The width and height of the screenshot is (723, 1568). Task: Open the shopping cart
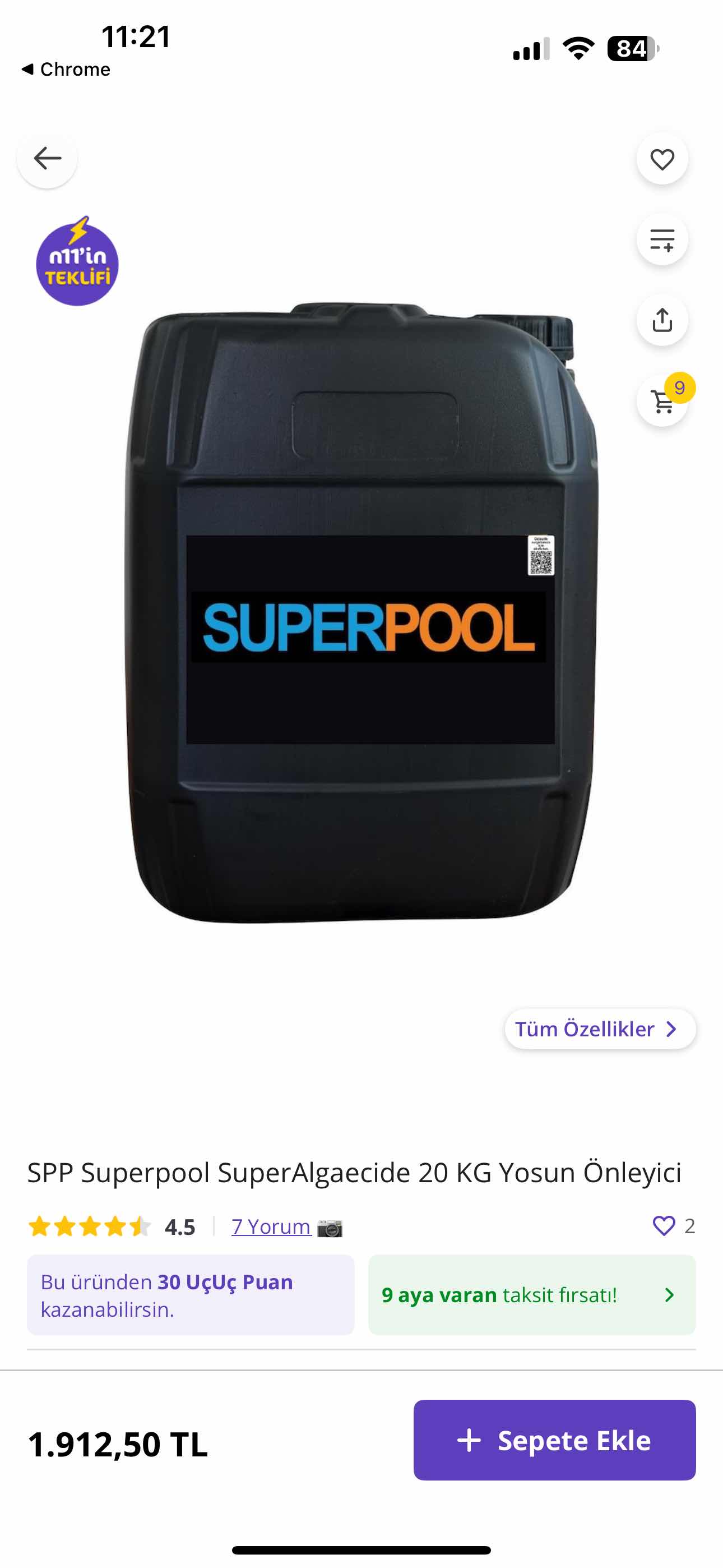tap(662, 402)
